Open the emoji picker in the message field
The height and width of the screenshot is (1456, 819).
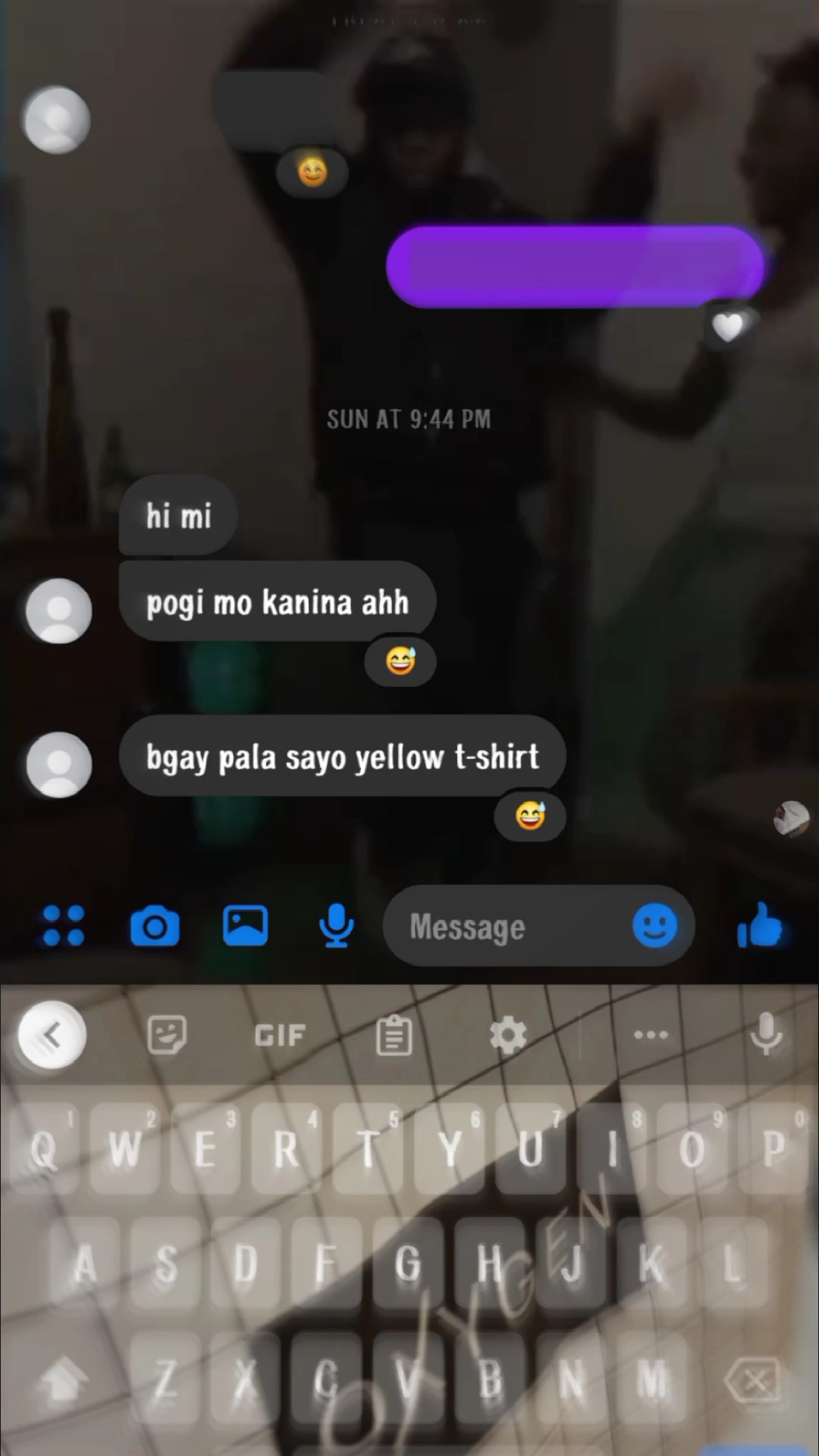click(654, 926)
